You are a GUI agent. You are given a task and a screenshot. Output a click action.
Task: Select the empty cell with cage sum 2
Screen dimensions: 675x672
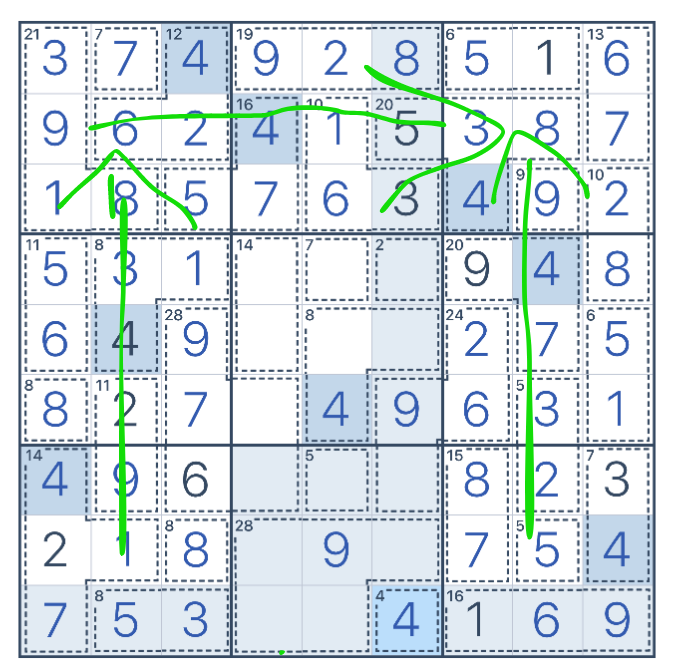pyautogui.click(x=407, y=269)
